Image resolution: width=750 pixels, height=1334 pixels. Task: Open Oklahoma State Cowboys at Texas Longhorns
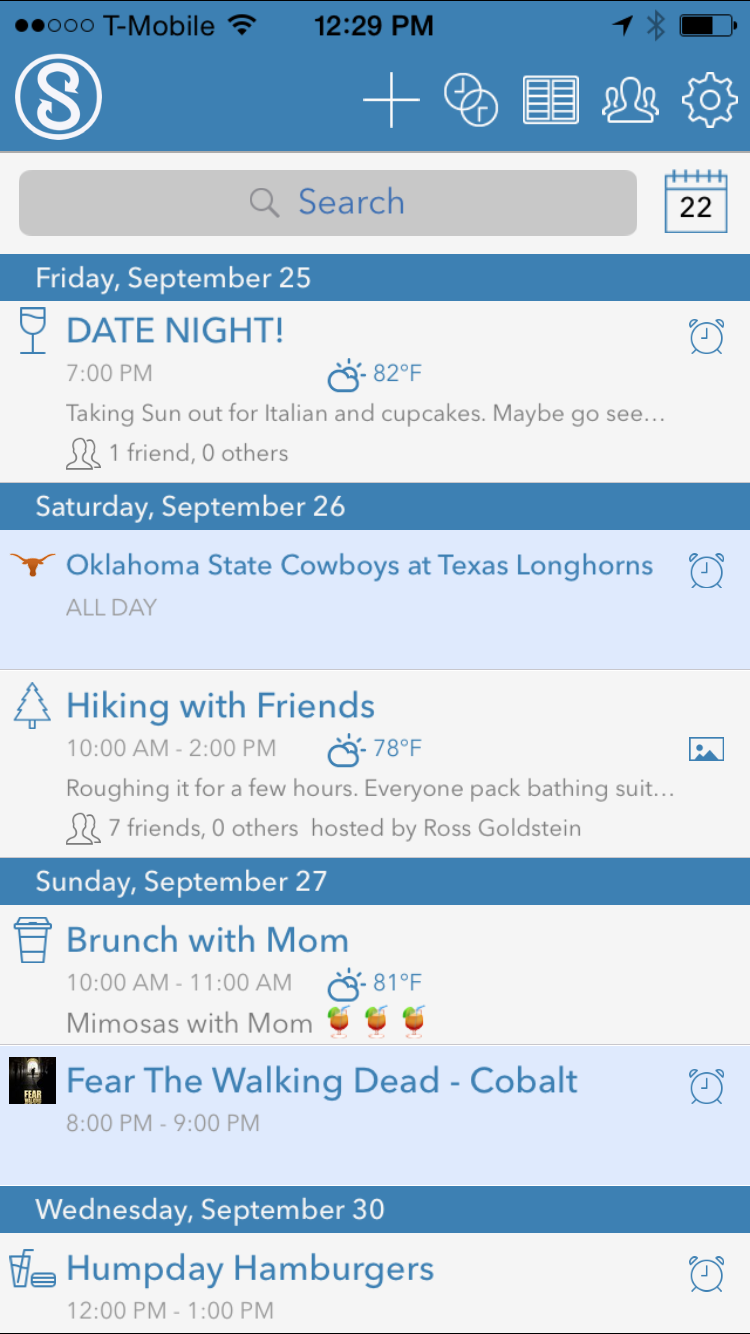coord(375,600)
